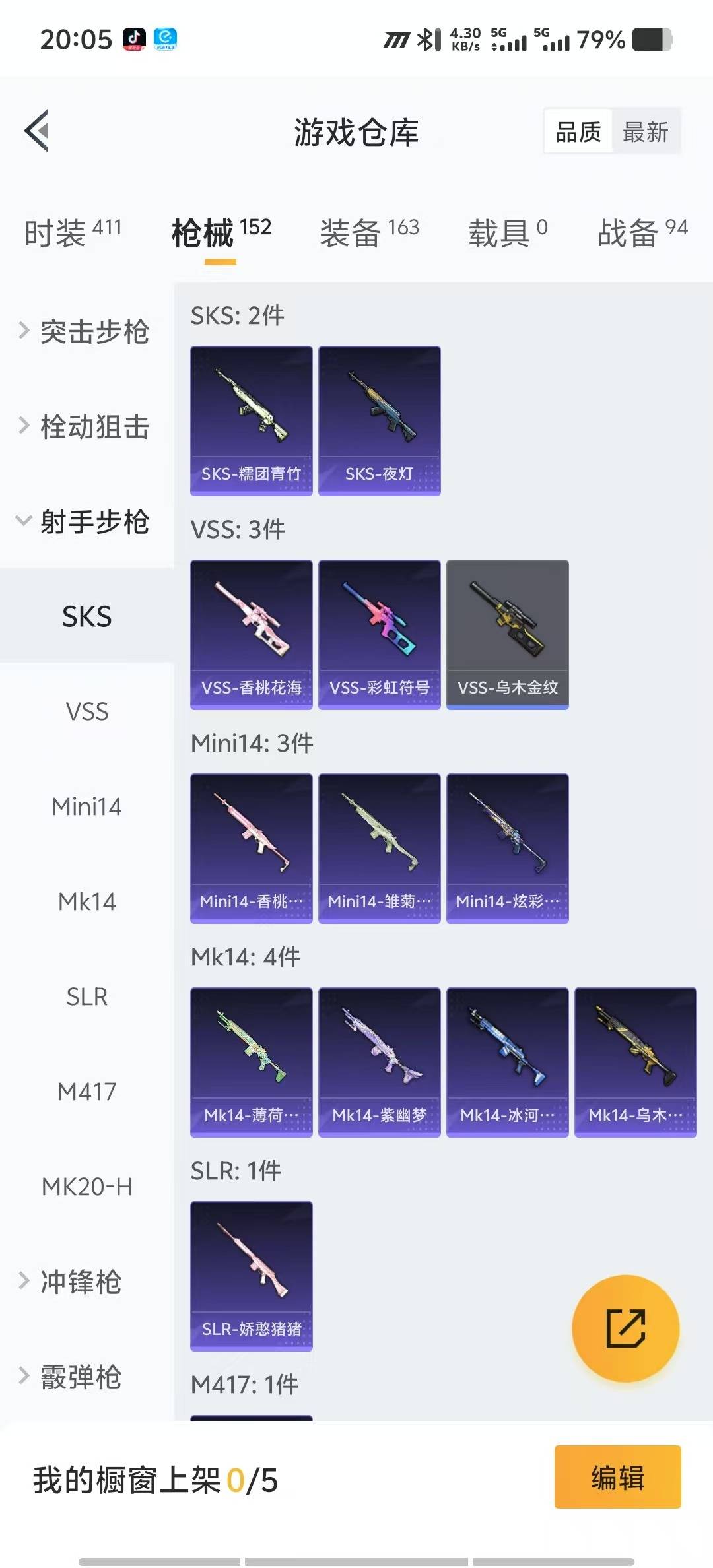Switch to the 时装 tab
Viewport: 713px width, 1568px height.
click(73, 232)
